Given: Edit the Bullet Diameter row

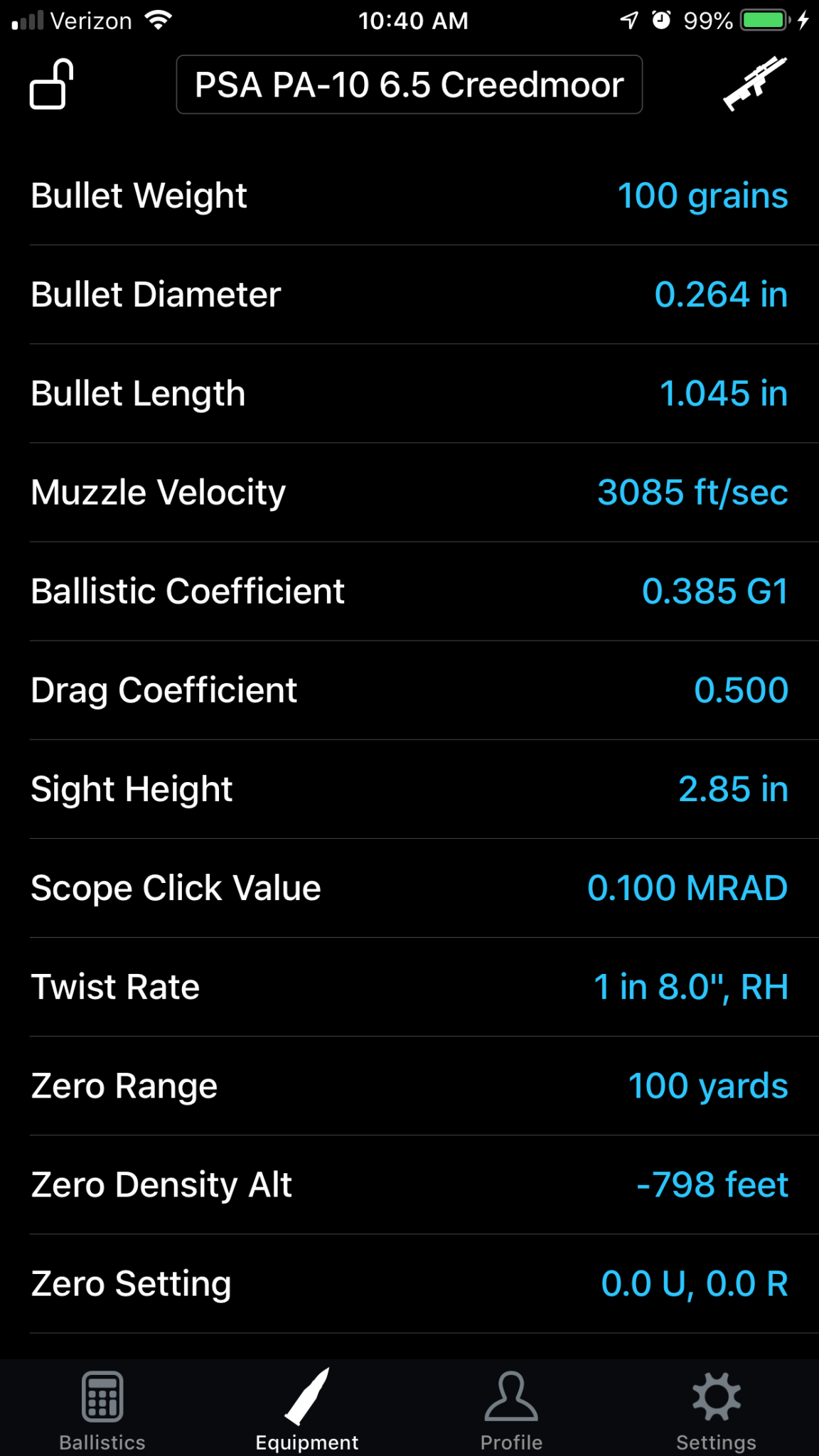Looking at the screenshot, I should point(409,294).
